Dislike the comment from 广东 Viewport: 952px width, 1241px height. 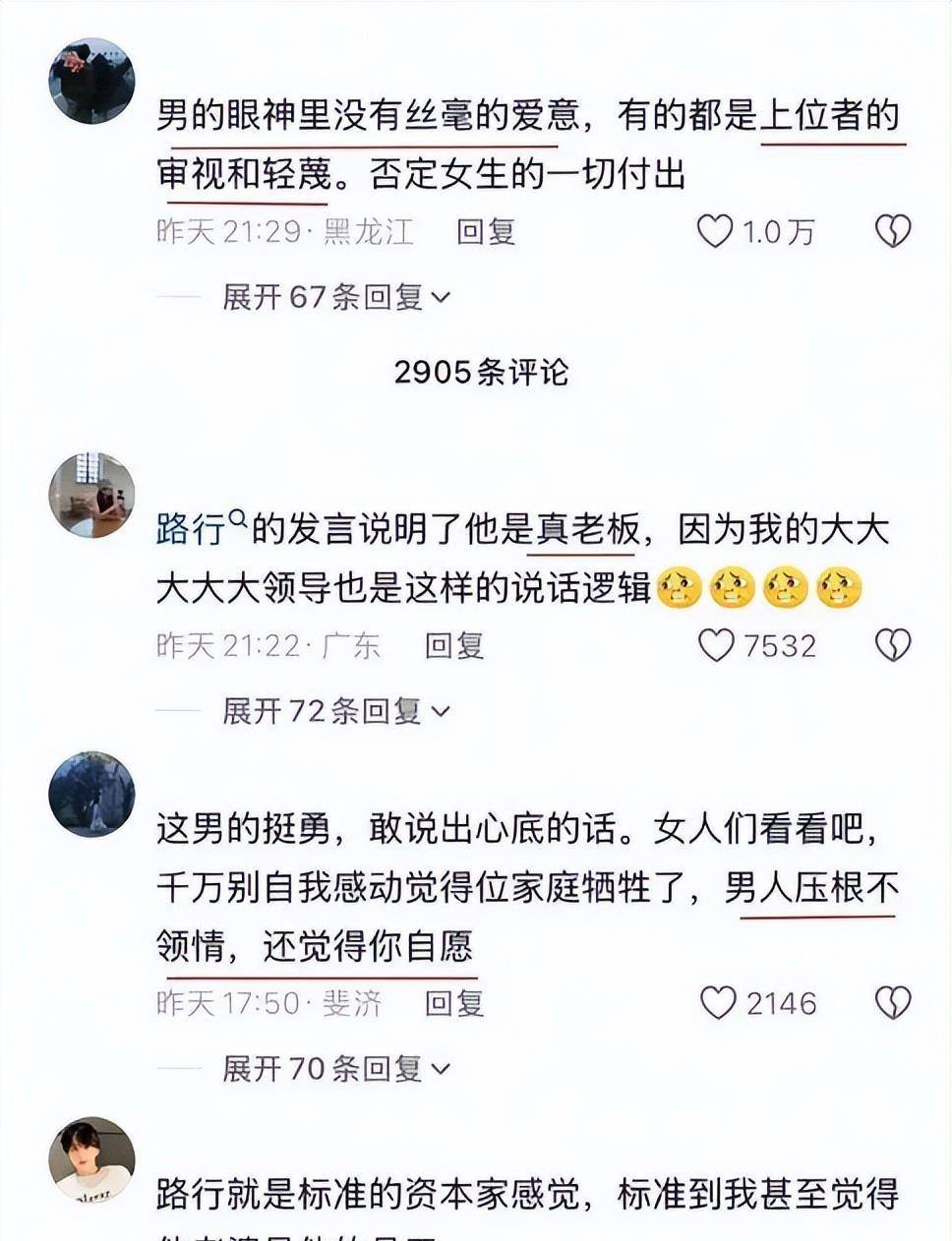click(x=893, y=645)
